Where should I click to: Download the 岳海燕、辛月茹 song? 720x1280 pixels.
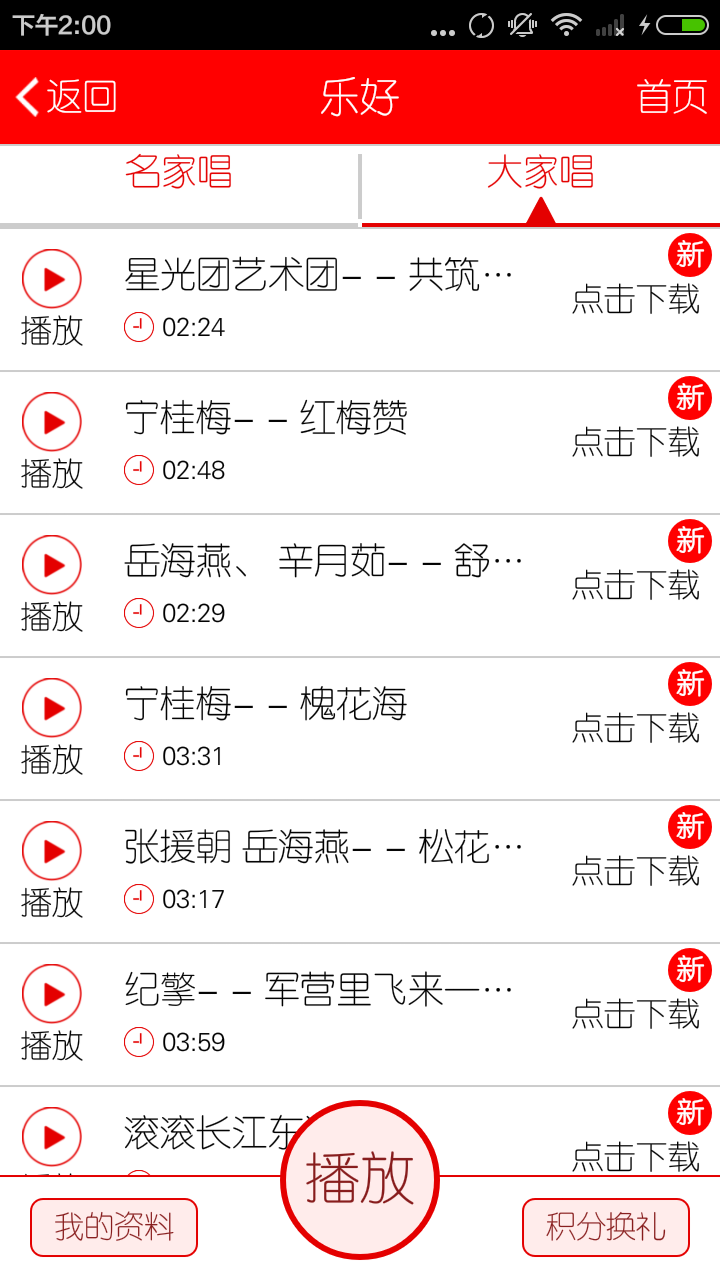636,584
